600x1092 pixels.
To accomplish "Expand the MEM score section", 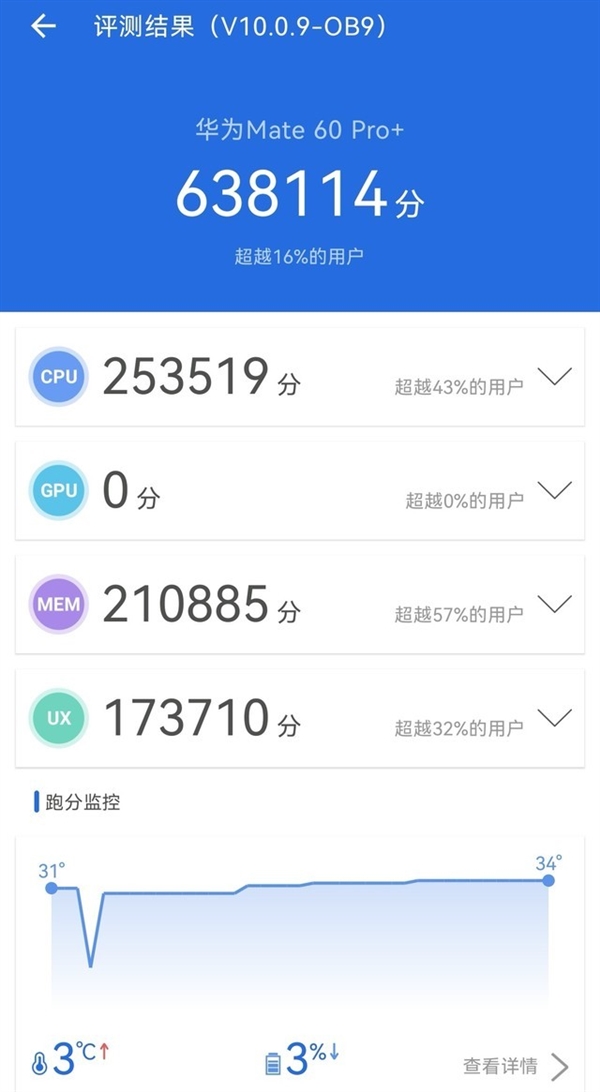I will coord(554,604).
